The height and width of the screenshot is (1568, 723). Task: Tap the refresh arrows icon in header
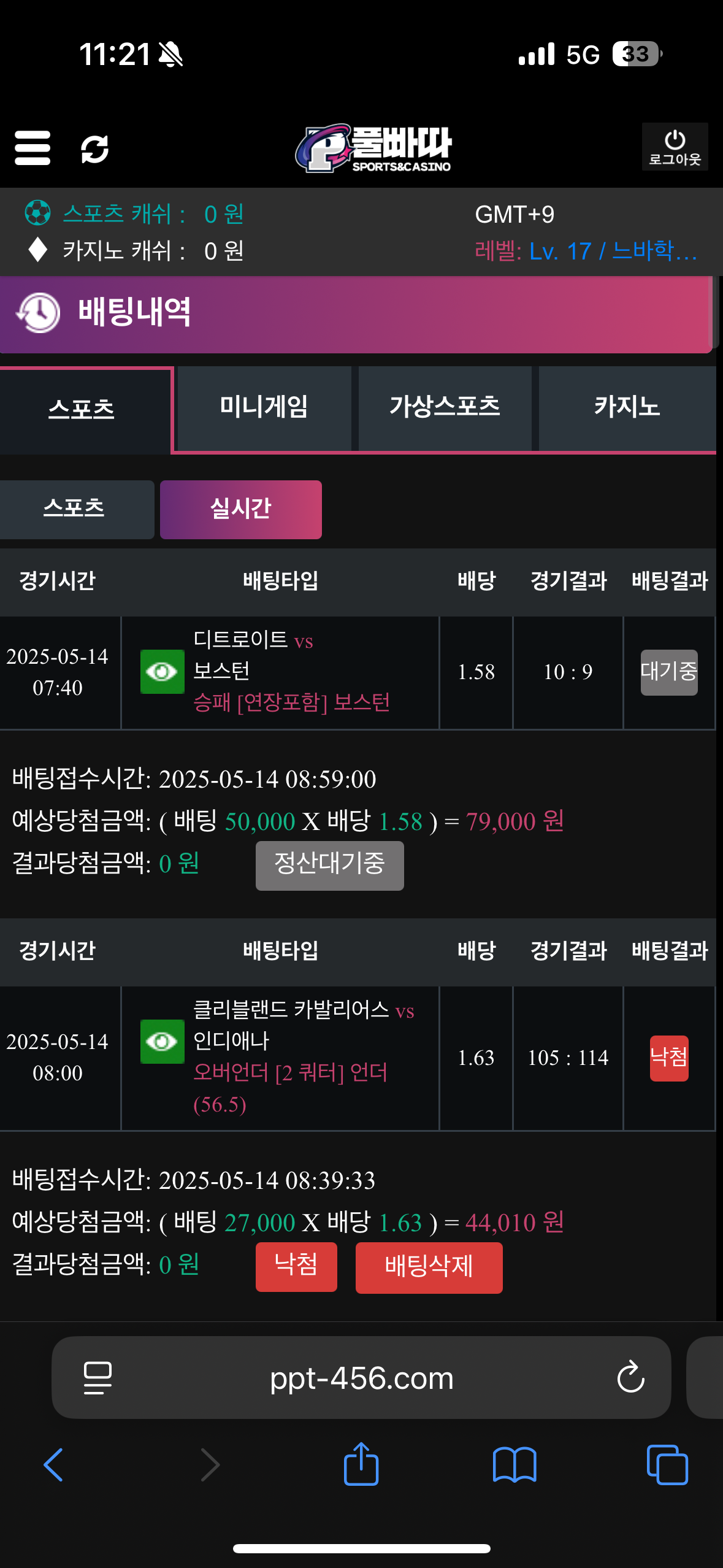point(95,149)
